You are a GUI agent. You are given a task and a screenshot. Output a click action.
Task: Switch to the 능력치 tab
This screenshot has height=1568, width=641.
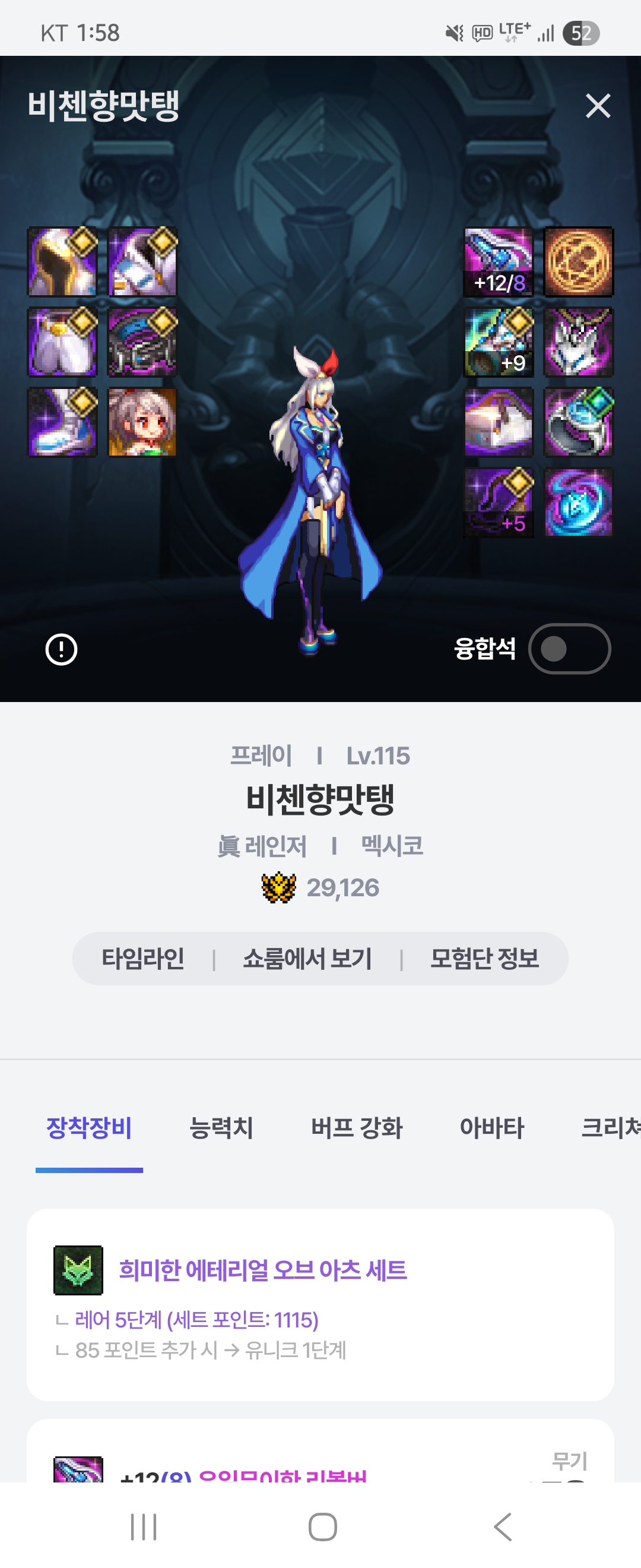pyautogui.click(x=221, y=1127)
